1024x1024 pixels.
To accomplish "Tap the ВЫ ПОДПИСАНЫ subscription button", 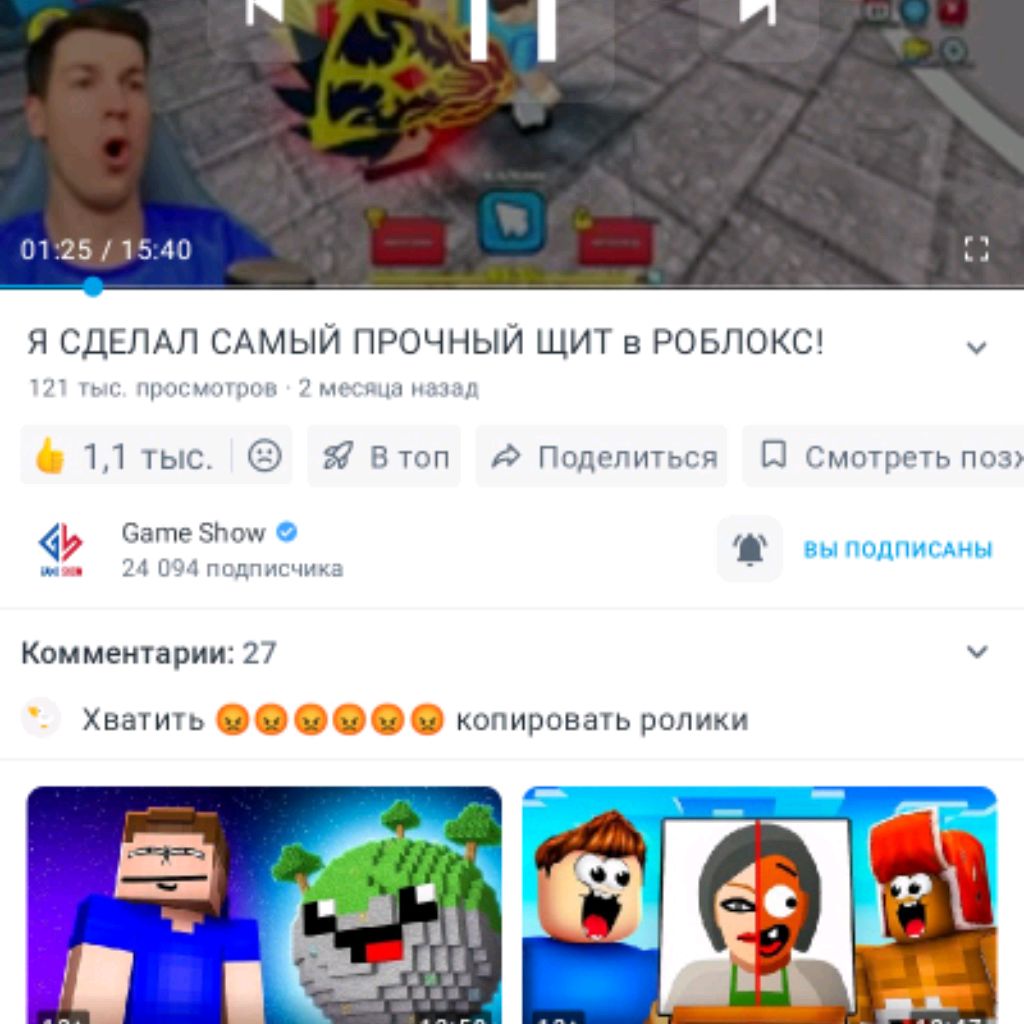I will (x=897, y=549).
